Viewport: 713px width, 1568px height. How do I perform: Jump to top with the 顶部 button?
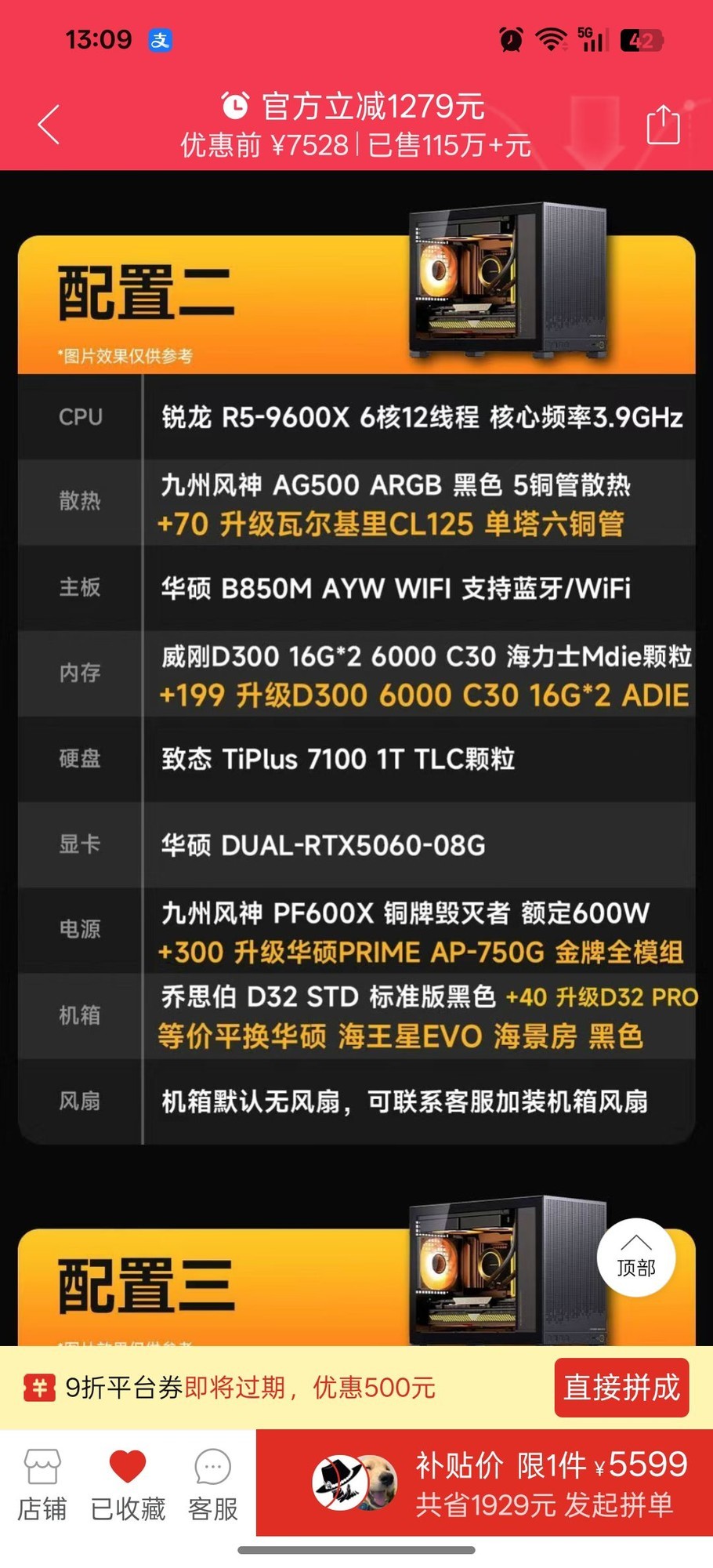tap(635, 1258)
